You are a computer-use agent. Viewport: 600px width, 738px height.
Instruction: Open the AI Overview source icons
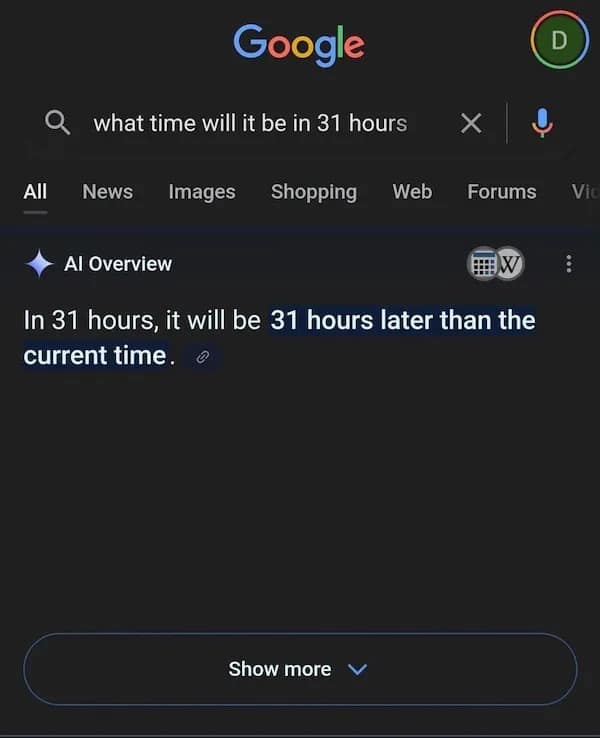(x=496, y=264)
